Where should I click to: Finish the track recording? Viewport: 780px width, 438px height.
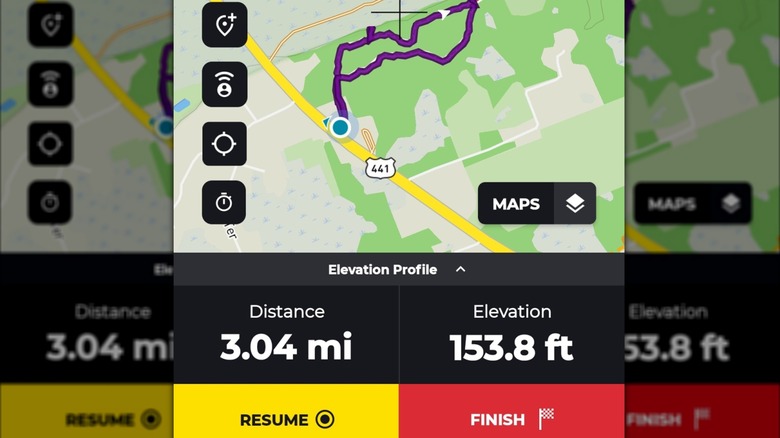pos(512,419)
